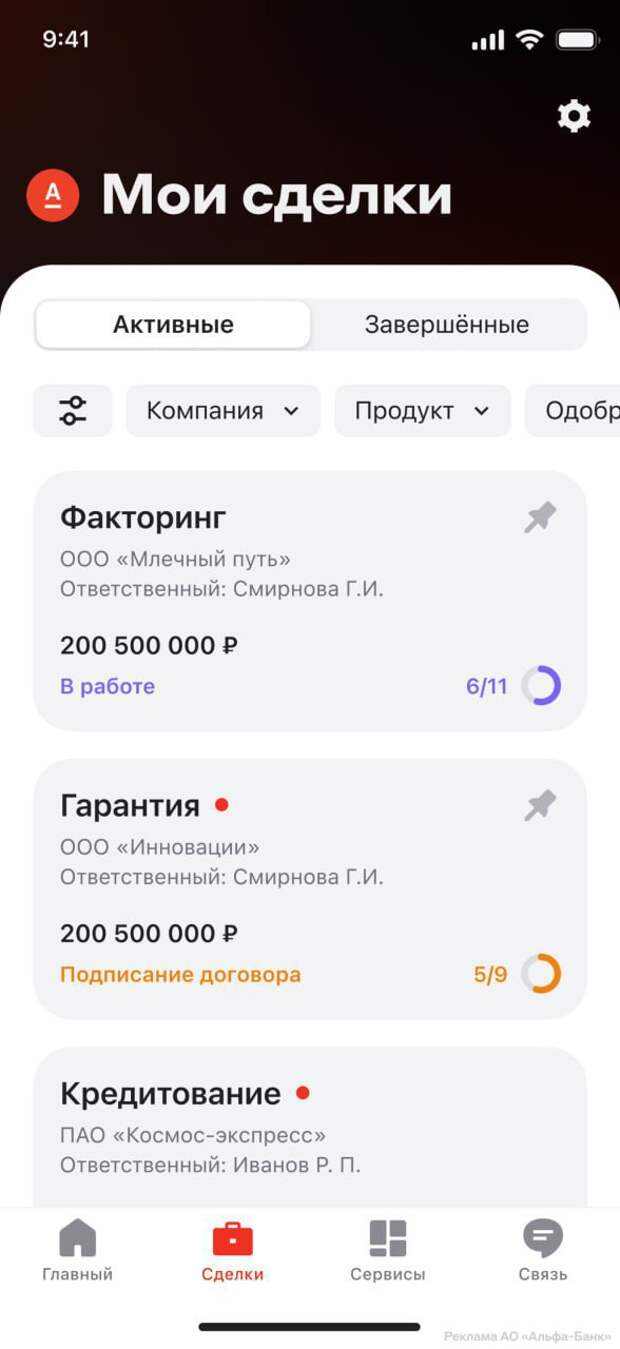Select the Активные tab
The width and height of the screenshot is (620, 1349).
click(173, 325)
